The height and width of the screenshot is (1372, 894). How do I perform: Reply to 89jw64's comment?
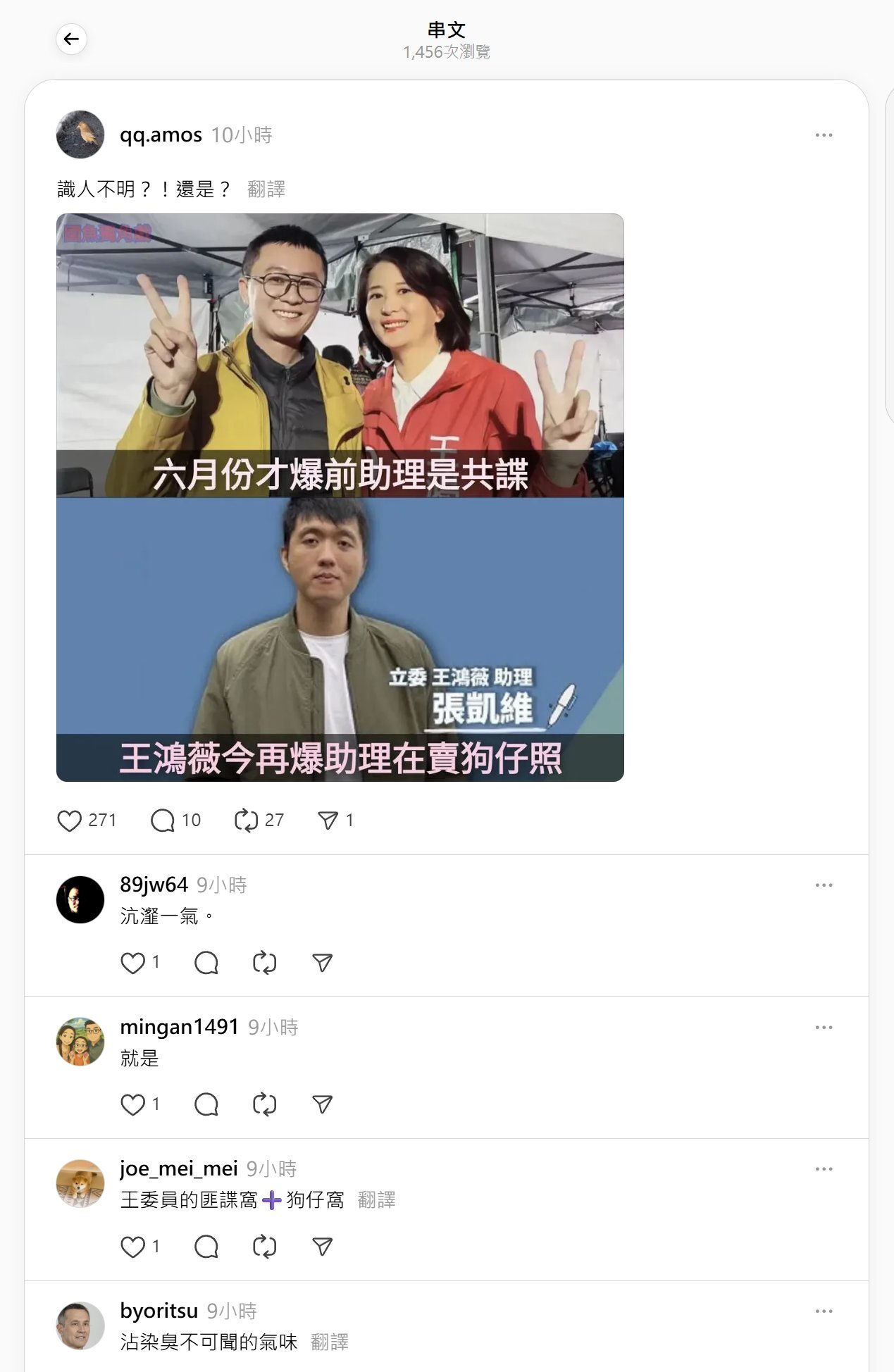[x=206, y=963]
